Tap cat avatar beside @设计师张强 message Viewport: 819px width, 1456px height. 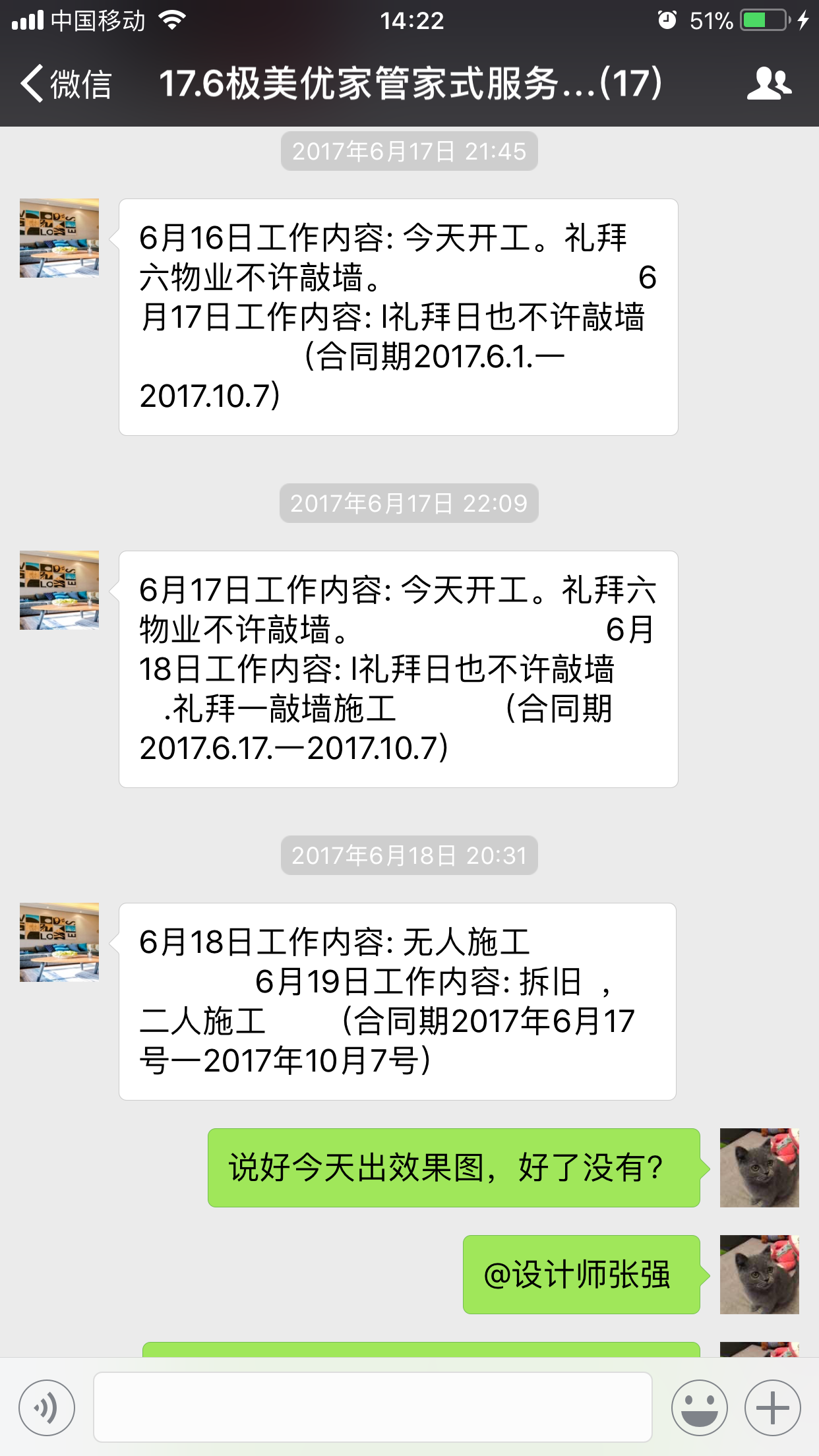click(759, 1275)
